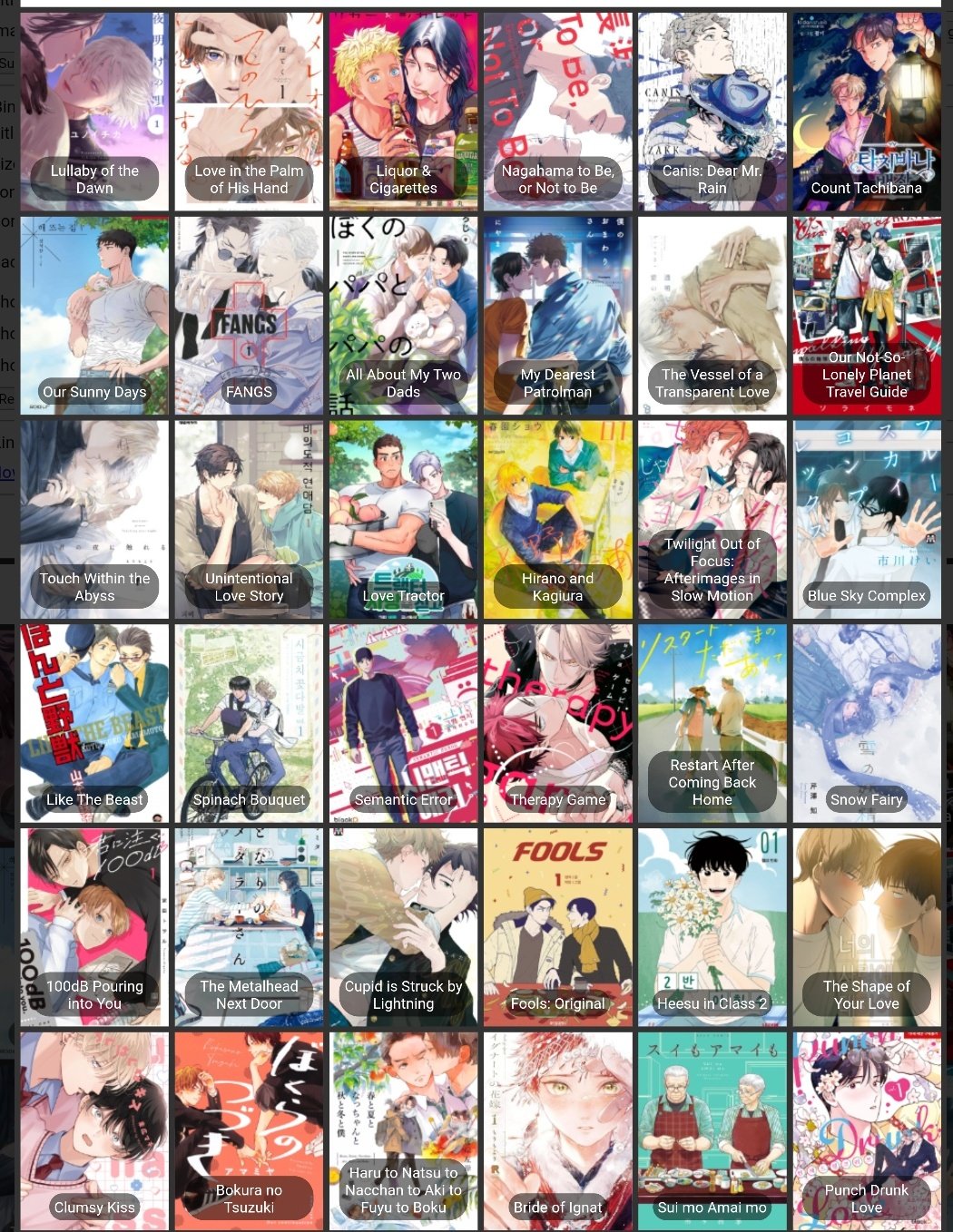View Restart After Coming Back Home
Screen dimensions: 953x1232
(712, 722)
